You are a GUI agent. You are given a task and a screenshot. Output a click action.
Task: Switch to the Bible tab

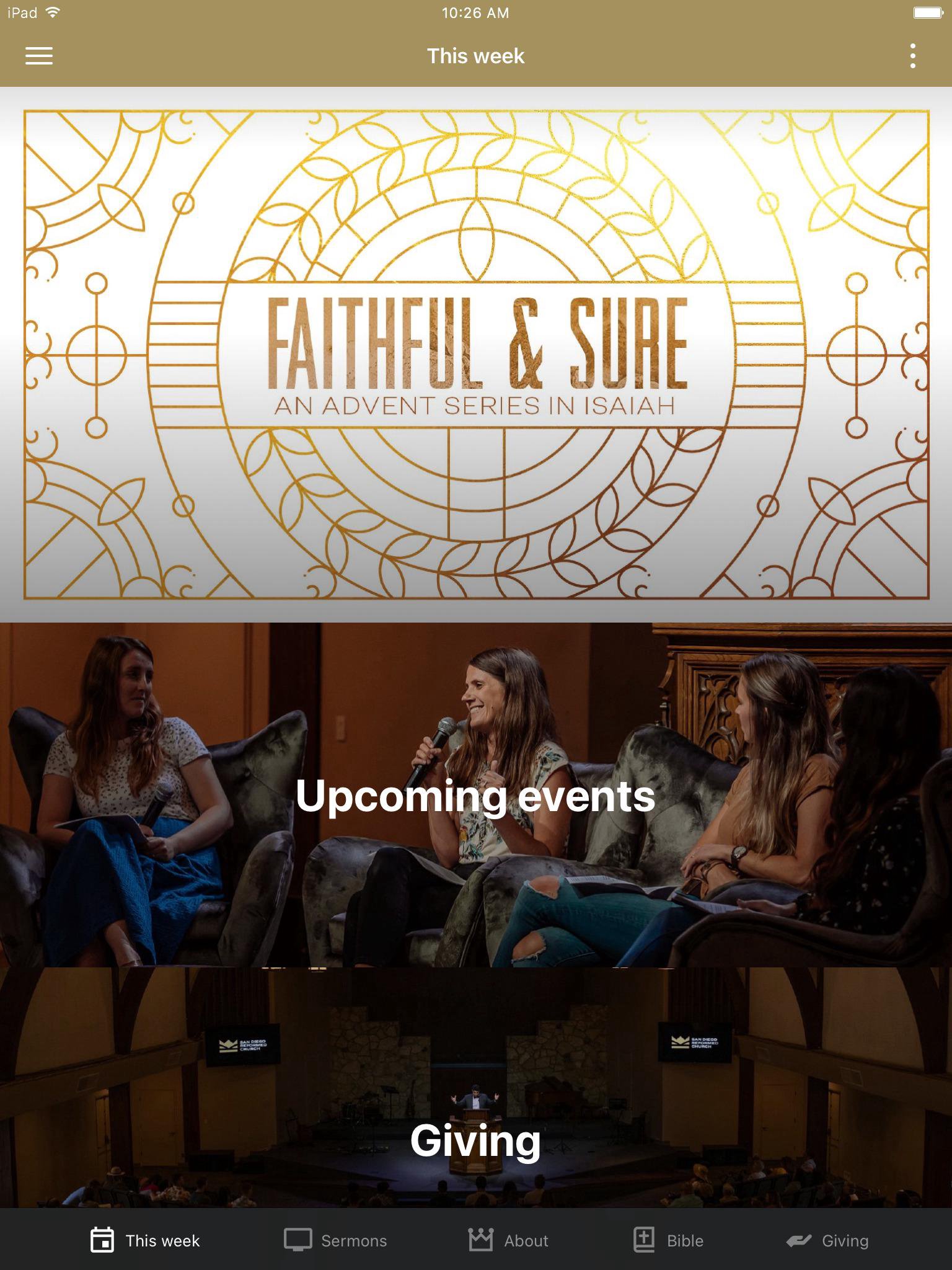point(668,1240)
